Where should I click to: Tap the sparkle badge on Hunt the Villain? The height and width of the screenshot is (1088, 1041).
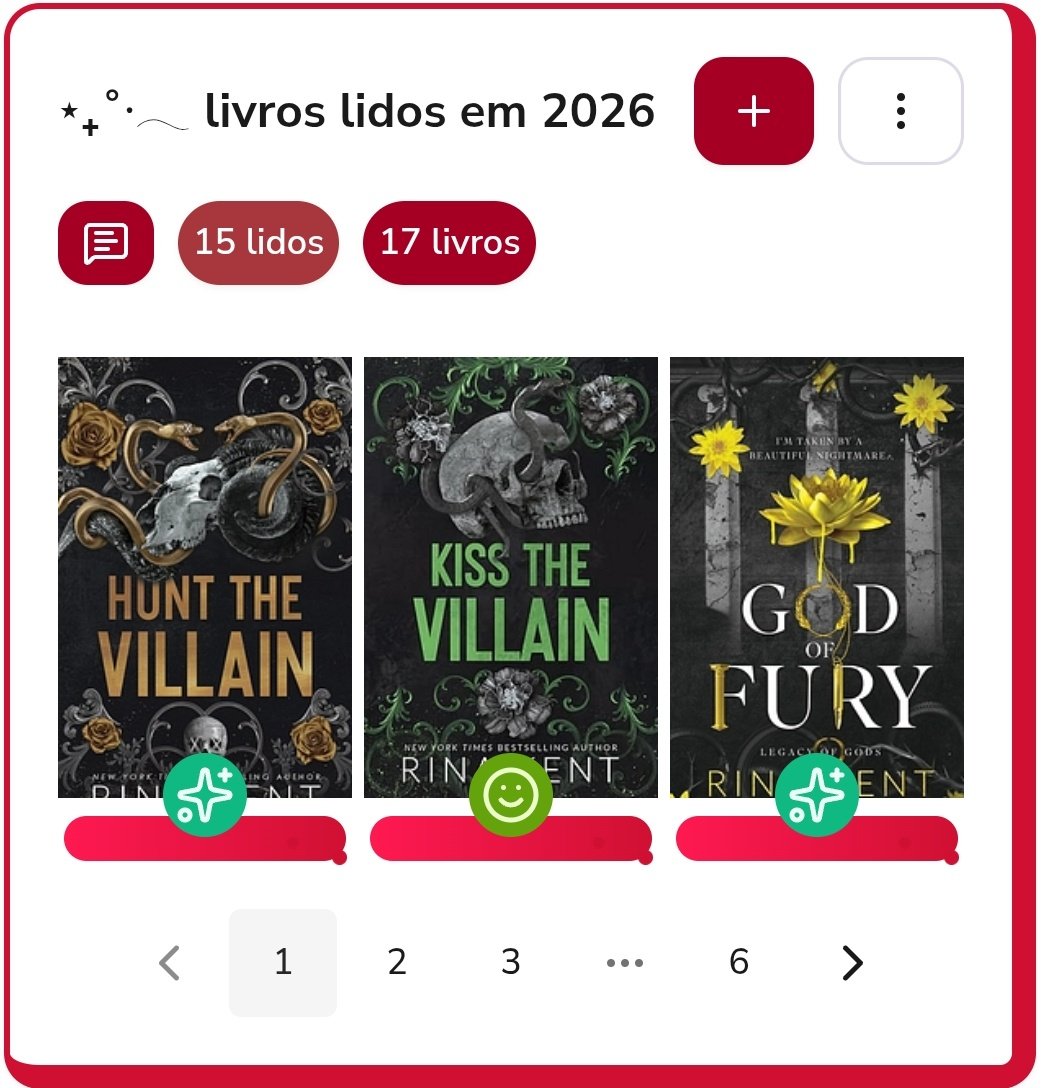coord(205,795)
